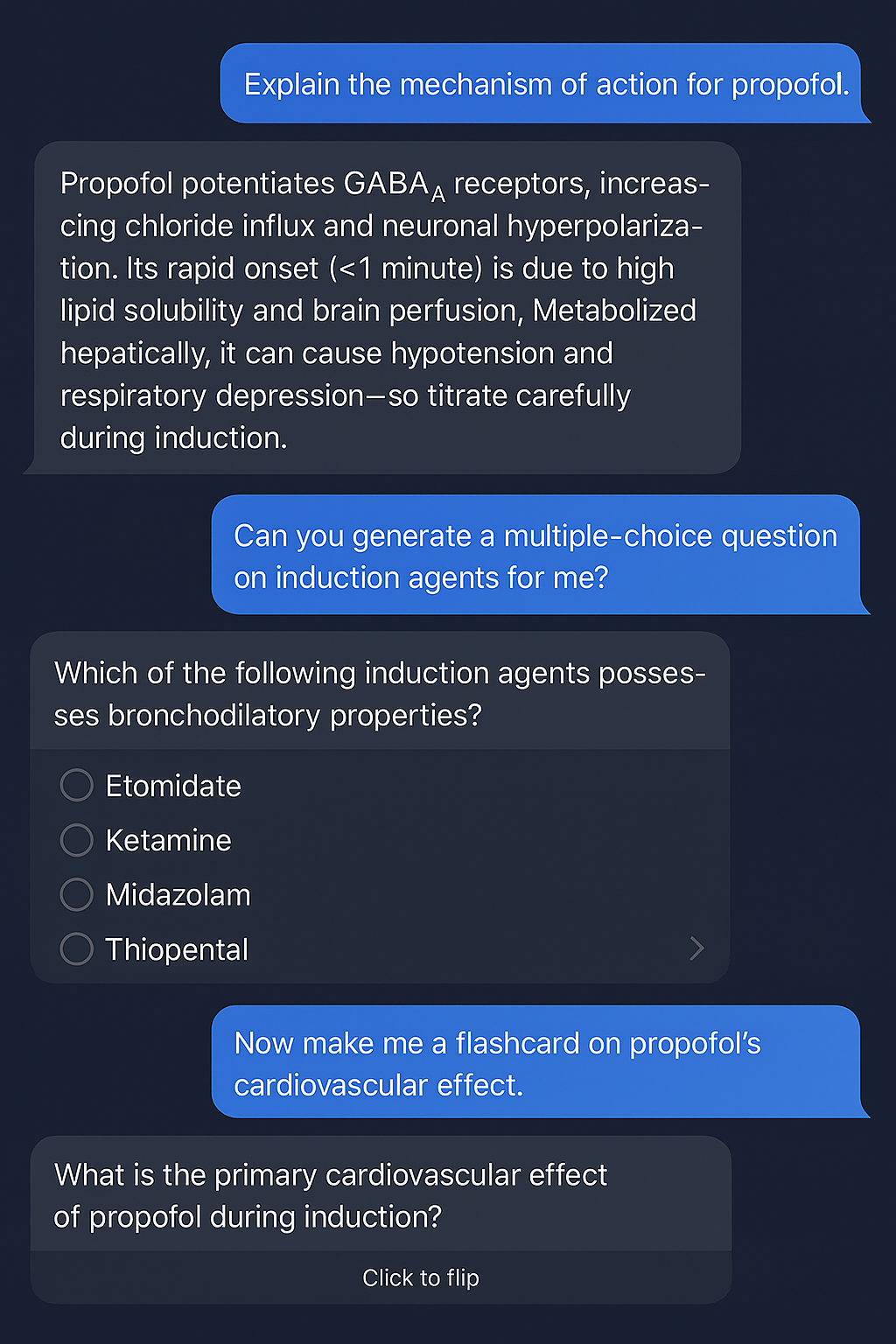Image resolution: width=896 pixels, height=1344 pixels.
Task: Tap the chevron arrow on the quiz card
Action: tap(696, 948)
